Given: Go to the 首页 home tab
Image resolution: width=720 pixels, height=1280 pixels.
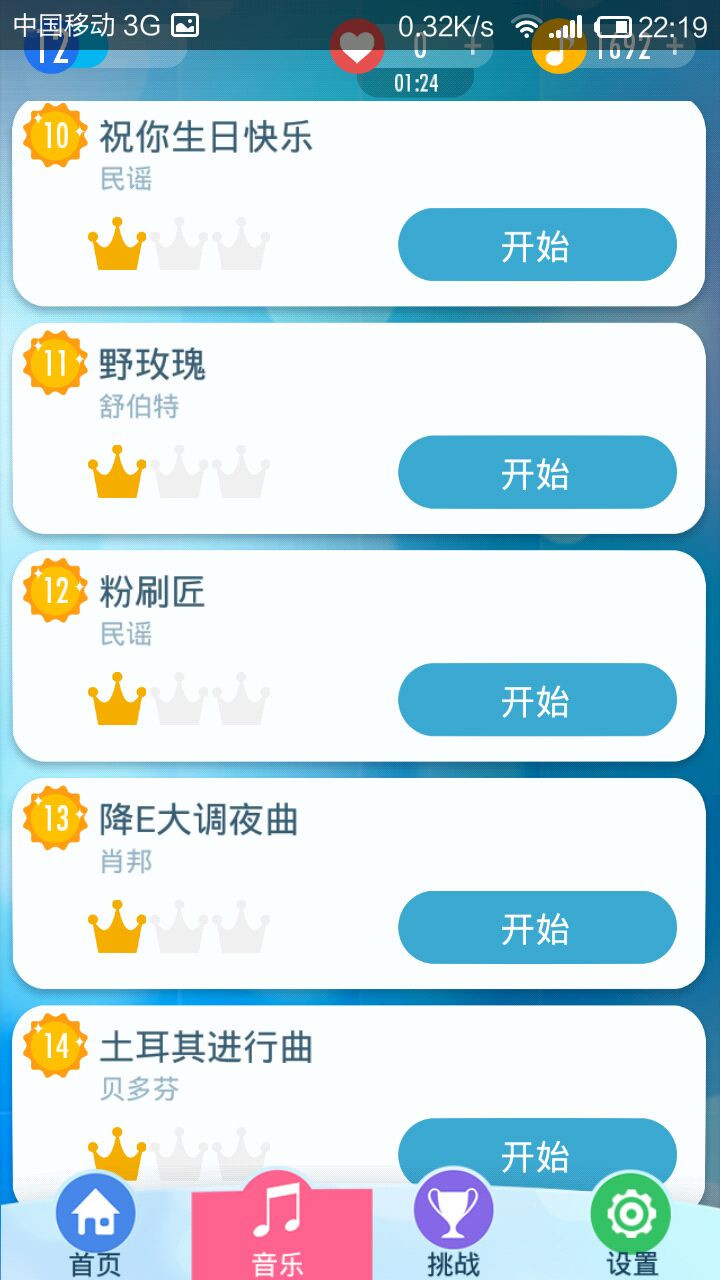Looking at the screenshot, I should point(96,1227).
